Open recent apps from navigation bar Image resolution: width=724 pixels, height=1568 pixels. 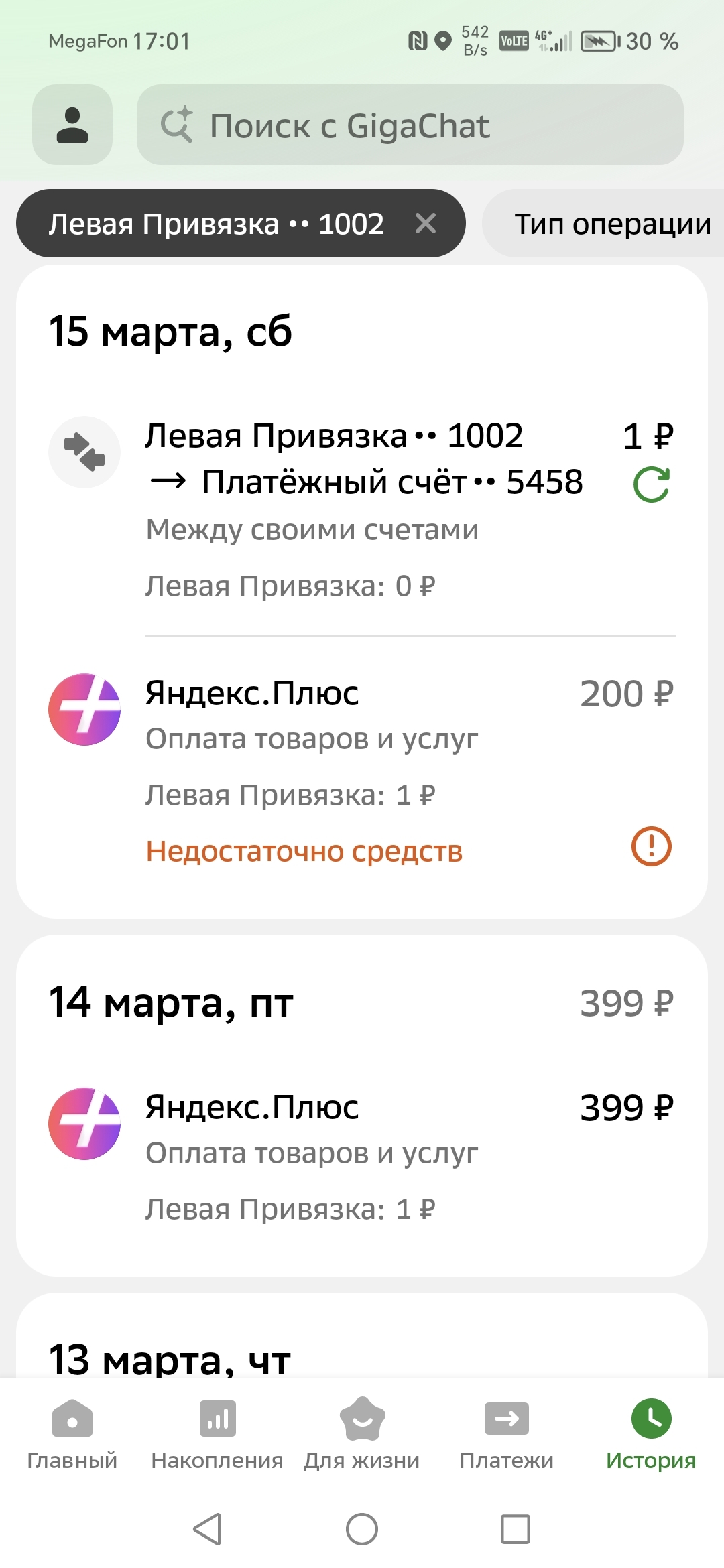(x=516, y=1529)
